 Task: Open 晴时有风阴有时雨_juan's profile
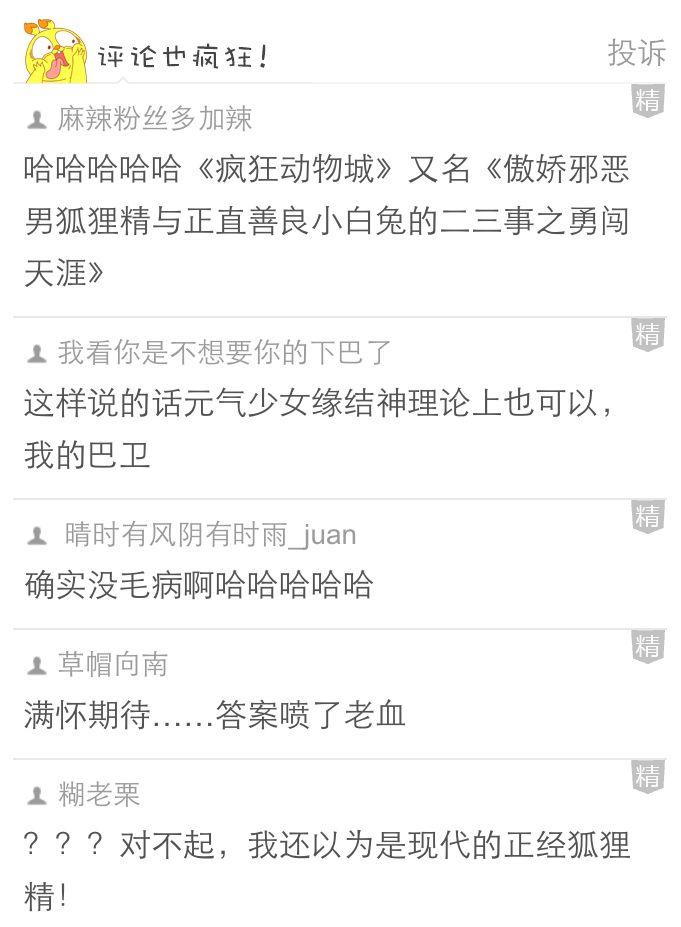pyautogui.click(x=210, y=535)
